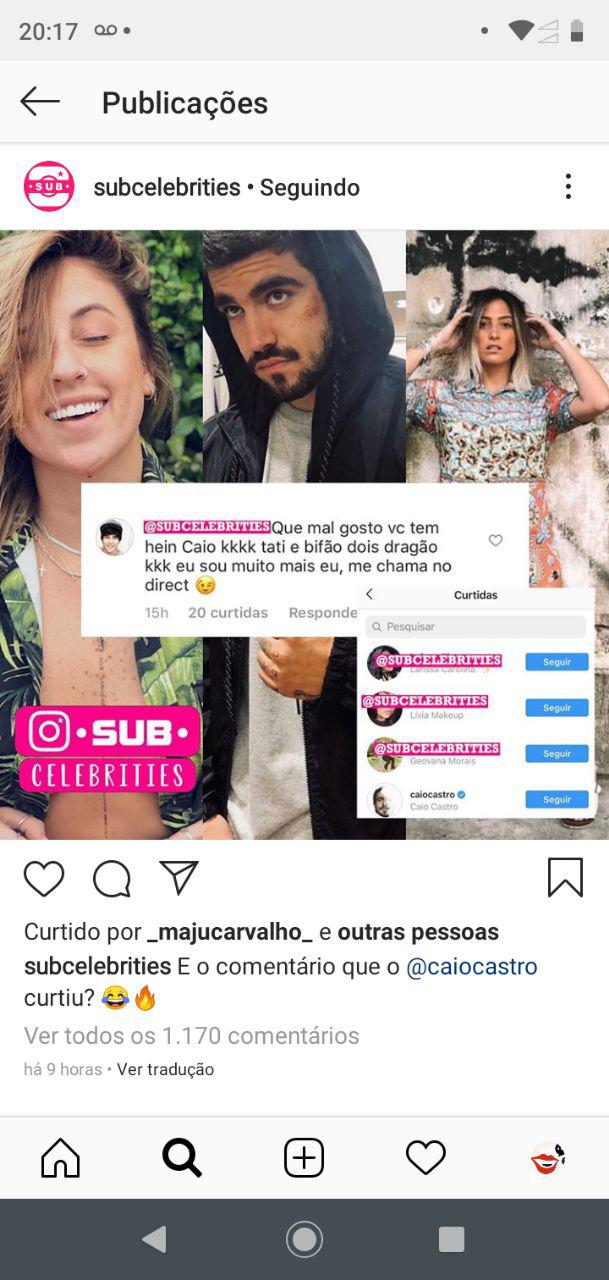Image resolution: width=609 pixels, height=1280 pixels.
Task: Create a new post with the plus icon
Action: [304, 1158]
